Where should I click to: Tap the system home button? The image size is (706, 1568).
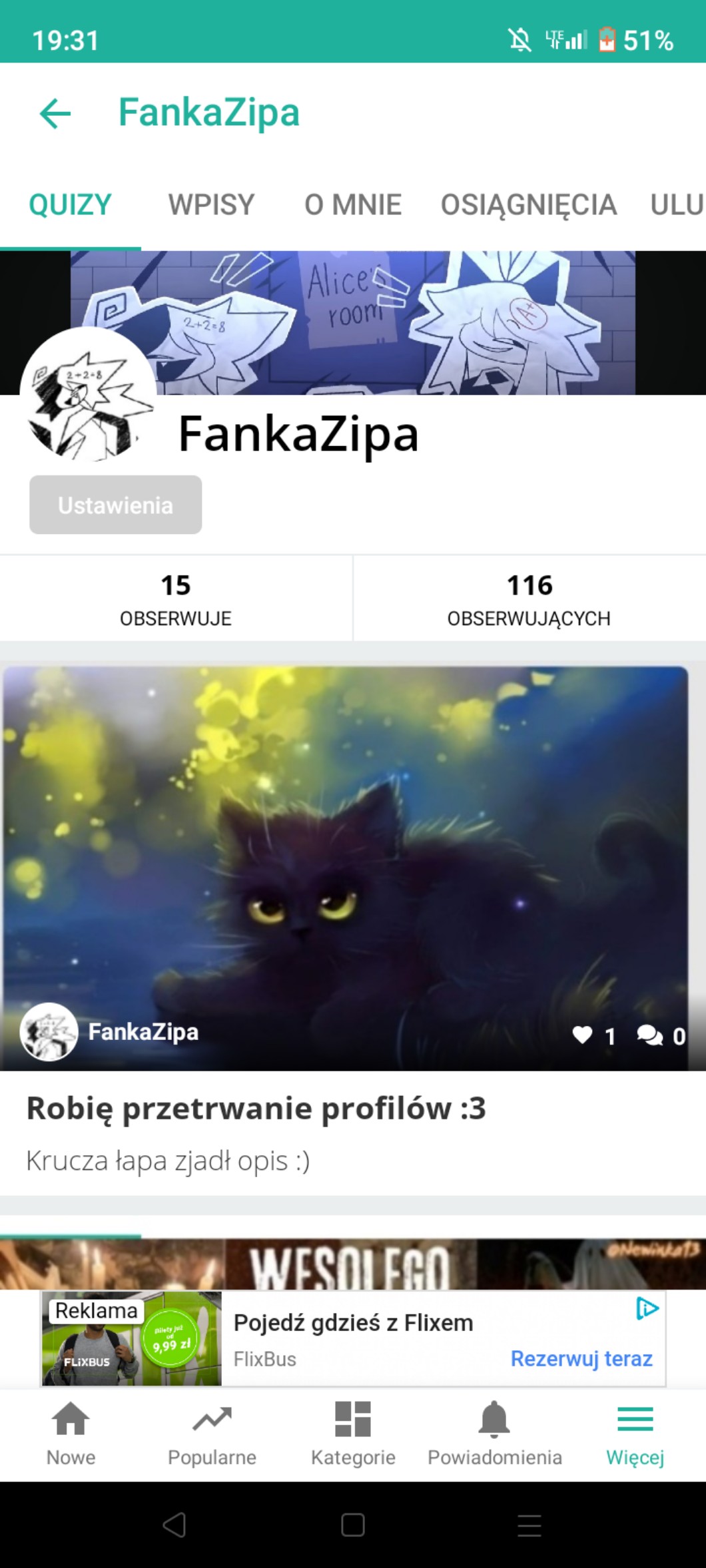click(x=353, y=1525)
